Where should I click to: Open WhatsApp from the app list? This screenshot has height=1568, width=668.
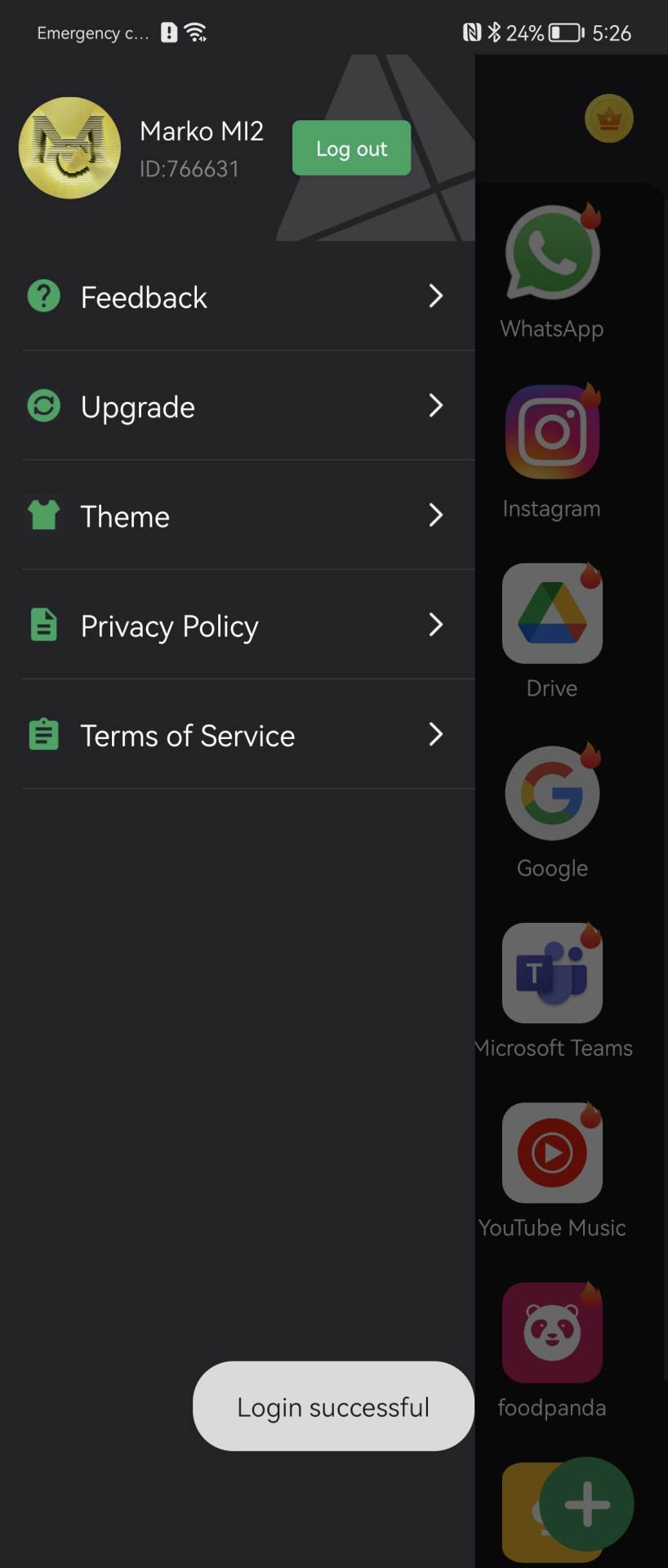point(552,253)
